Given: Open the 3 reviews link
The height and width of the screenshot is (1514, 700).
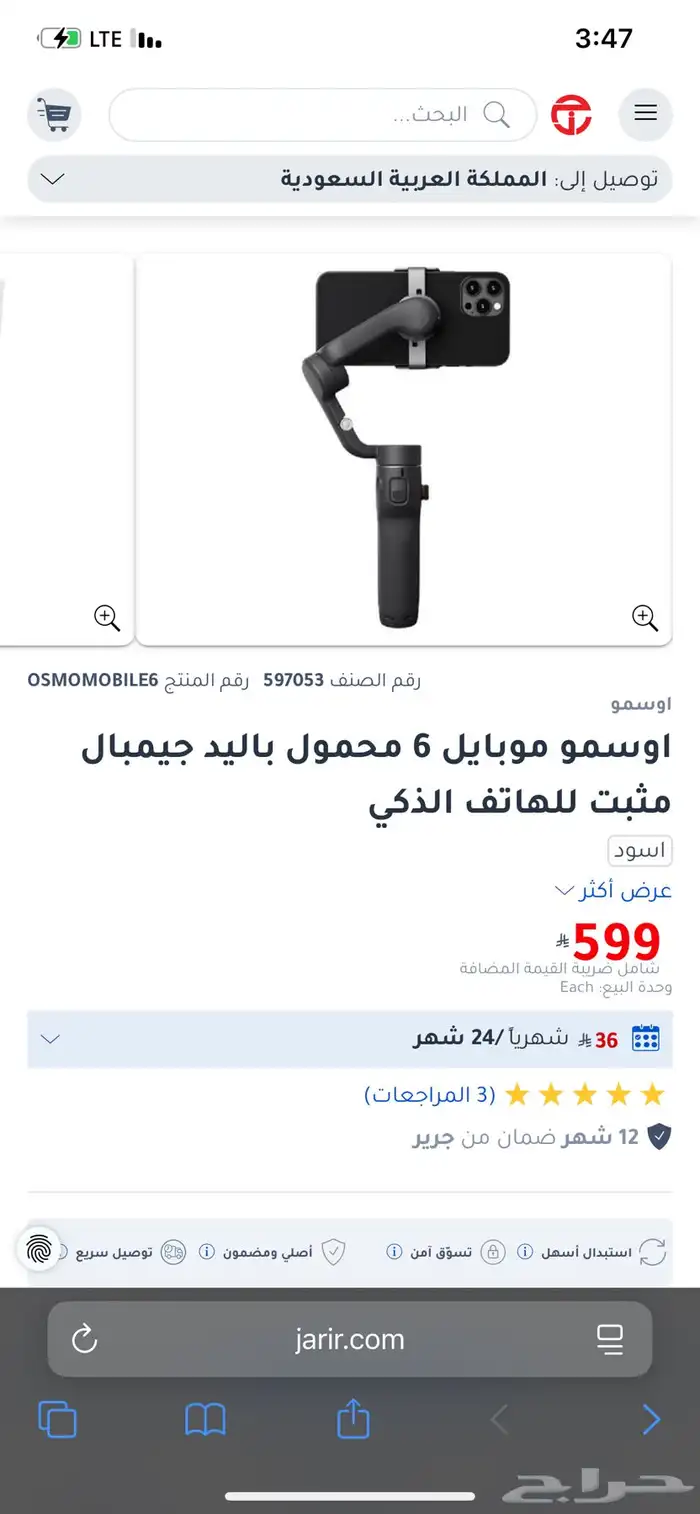Looking at the screenshot, I should pyautogui.click(x=430, y=1095).
